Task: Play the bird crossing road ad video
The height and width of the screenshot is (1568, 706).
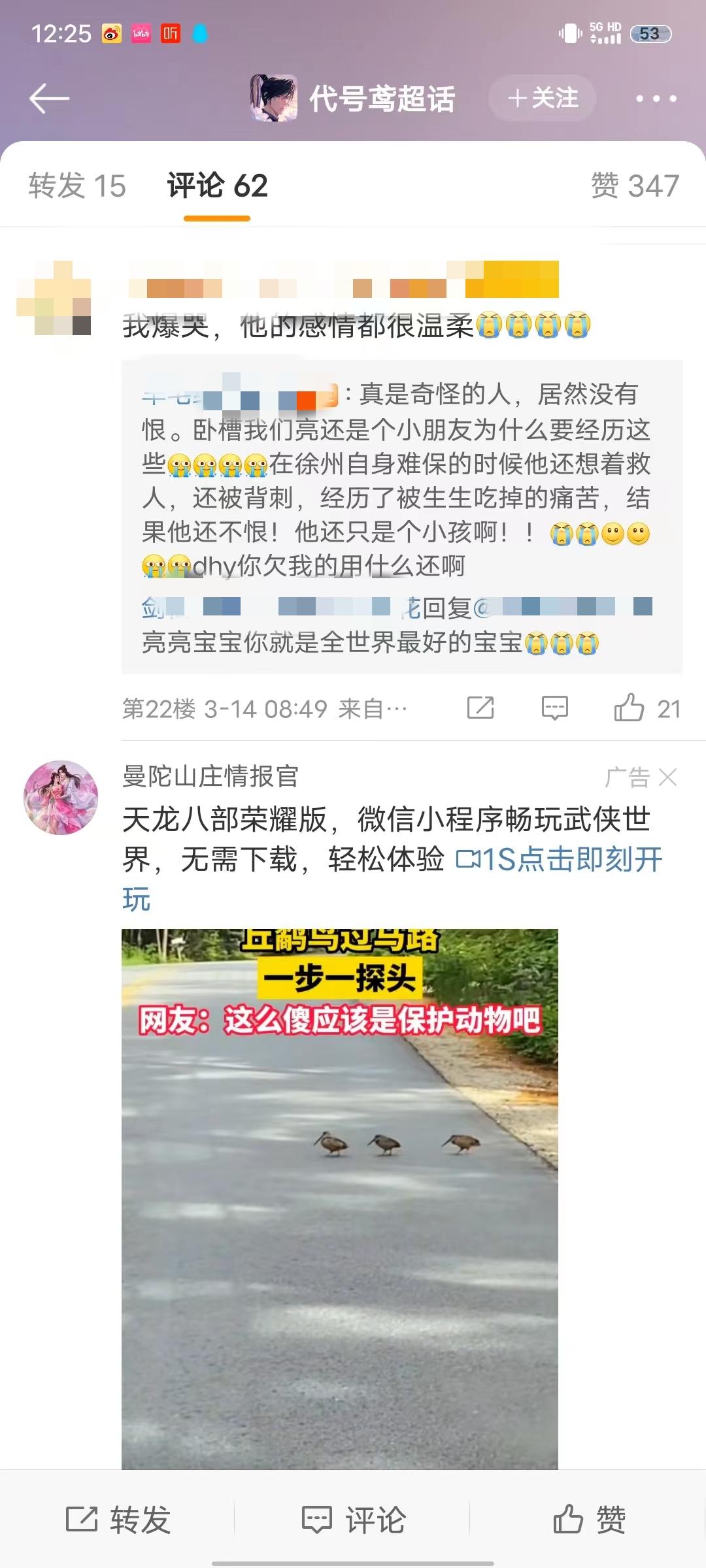Action: click(340, 1199)
